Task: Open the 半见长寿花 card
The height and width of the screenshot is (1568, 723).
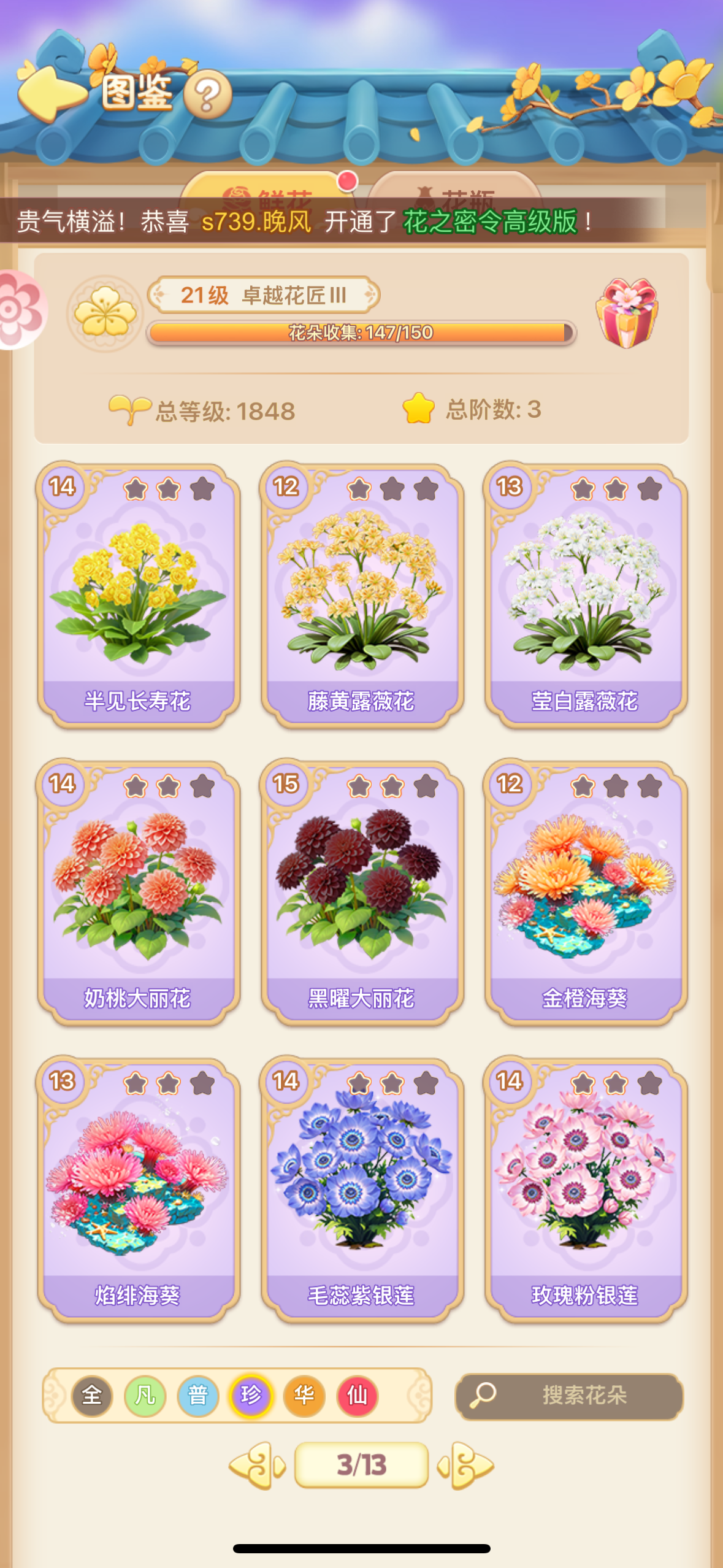Action: pyautogui.click(x=138, y=595)
